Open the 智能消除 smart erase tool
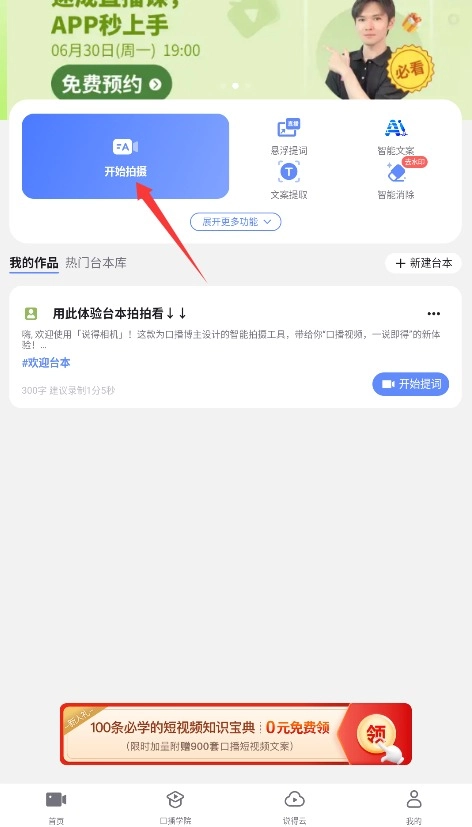The width and height of the screenshot is (472, 827). tap(396, 181)
